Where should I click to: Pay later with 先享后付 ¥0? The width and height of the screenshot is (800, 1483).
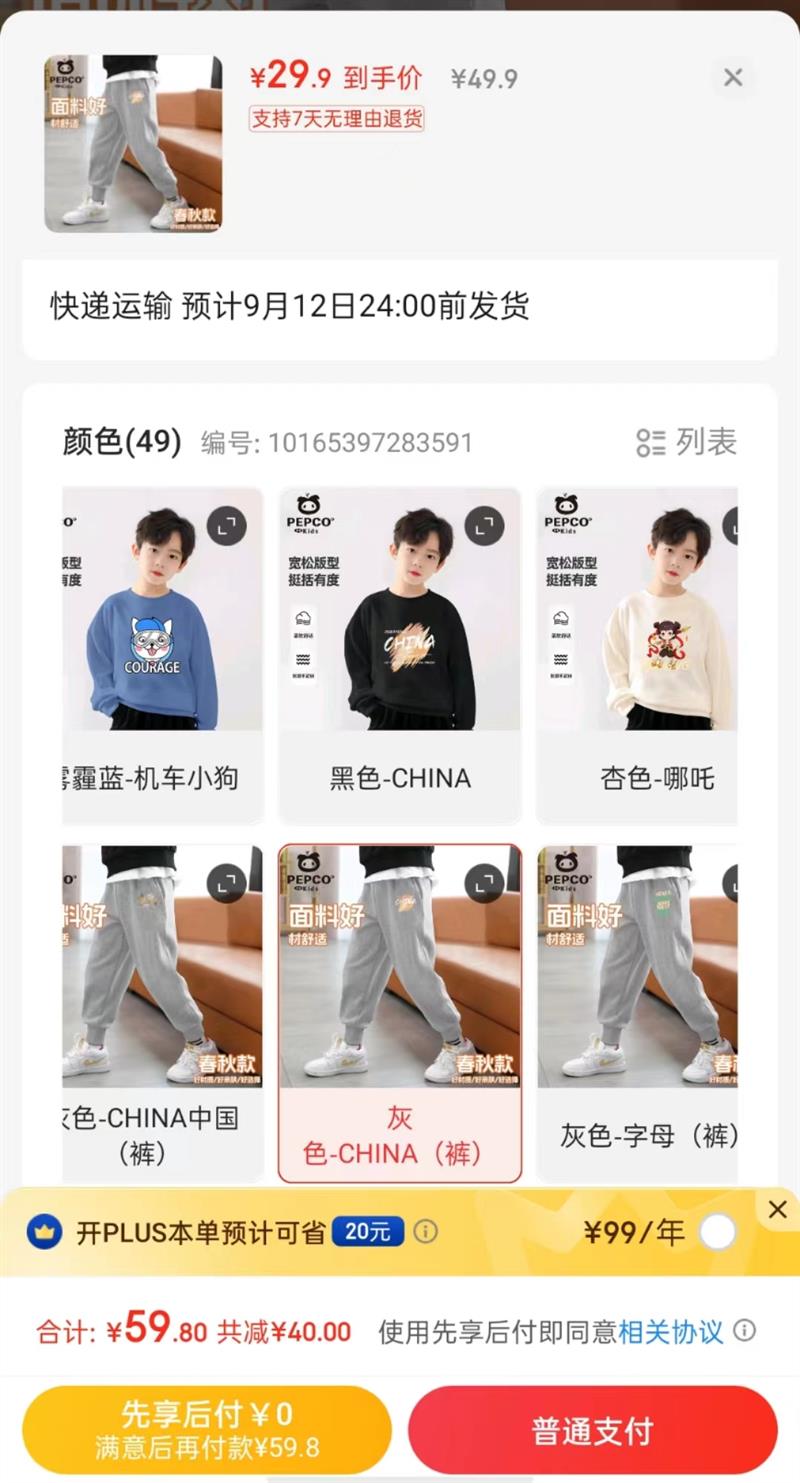click(207, 1429)
